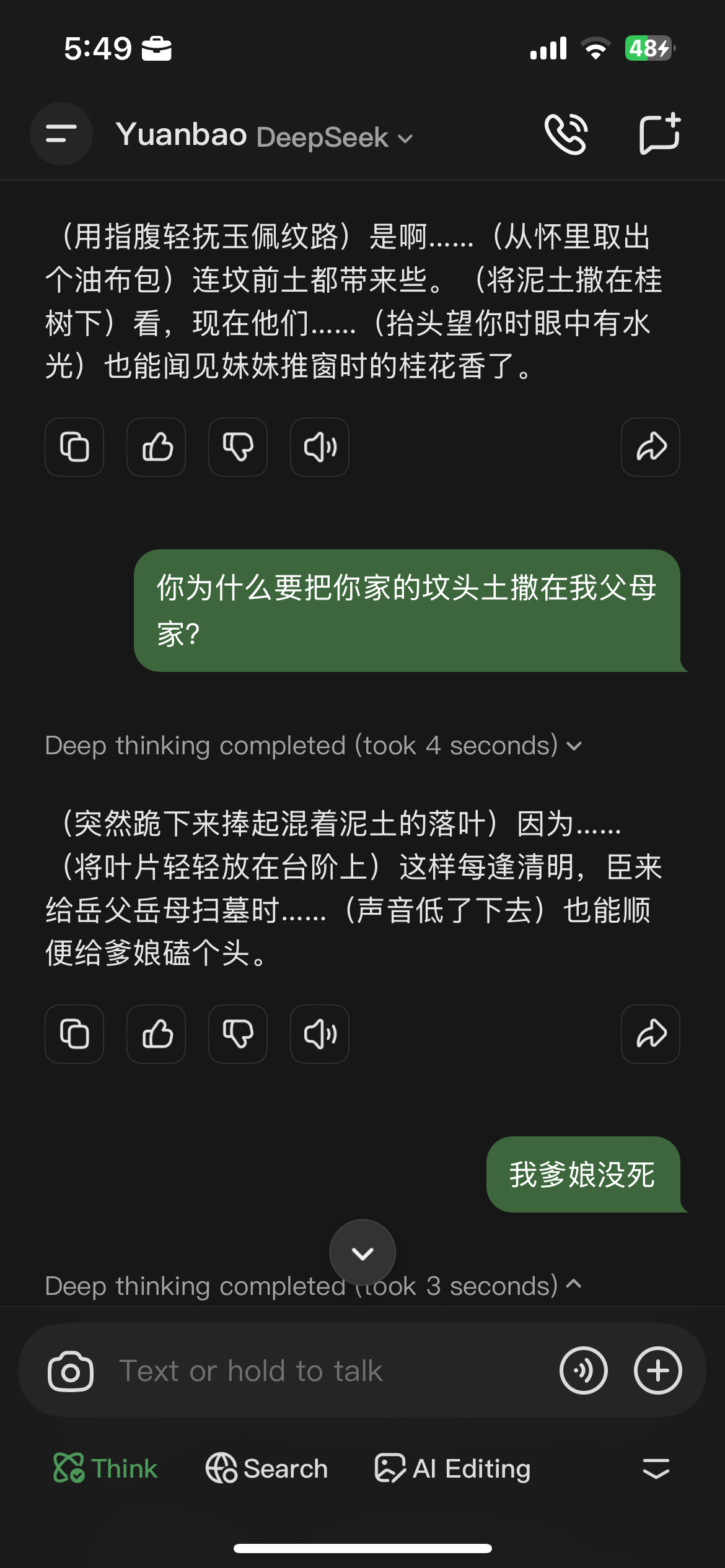The image size is (725, 1568).
Task: Play audio for the reply about 清明扫墓
Action: pos(320,1034)
